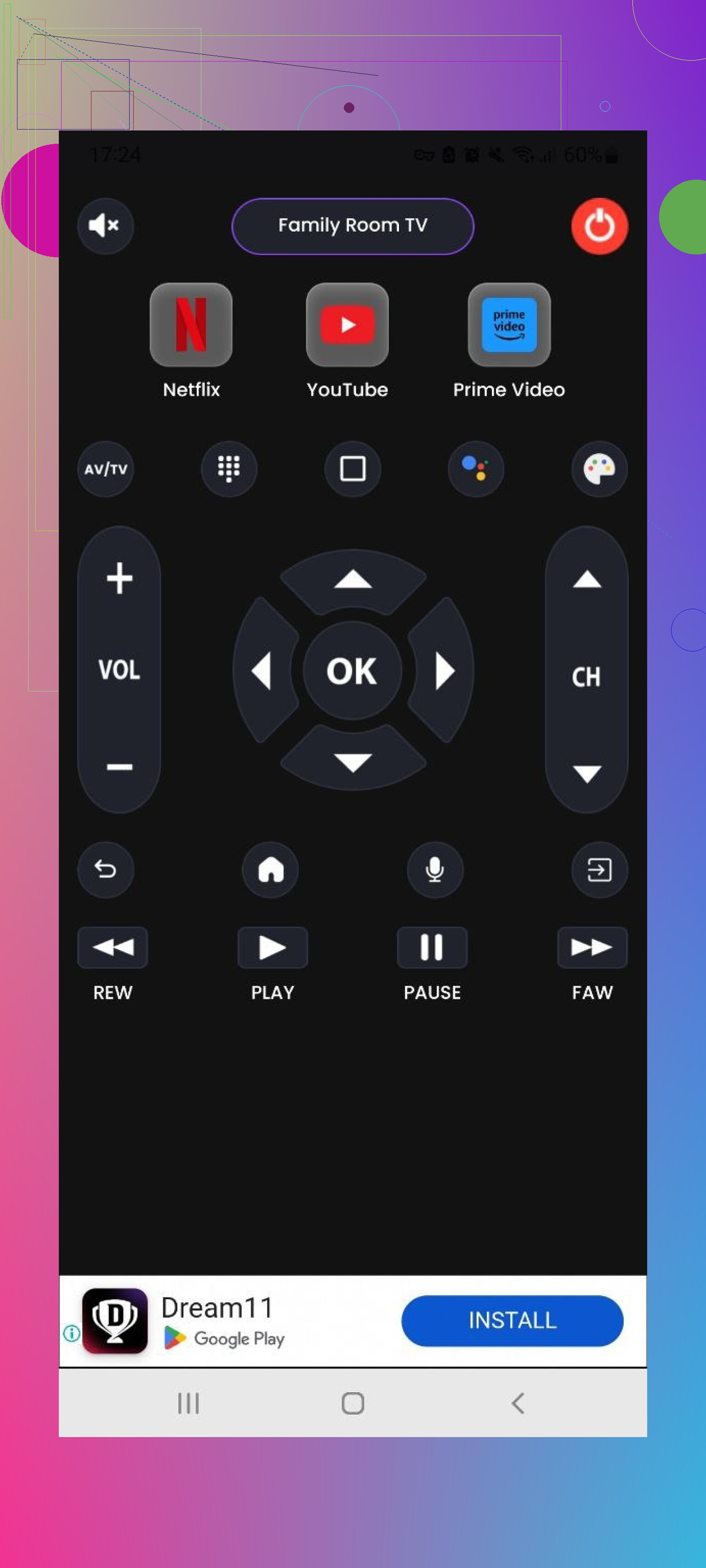The width and height of the screenshot is (706, 1568).
Task: Open the number keypad
Action: pyautogui.click(x=229, y=469)
